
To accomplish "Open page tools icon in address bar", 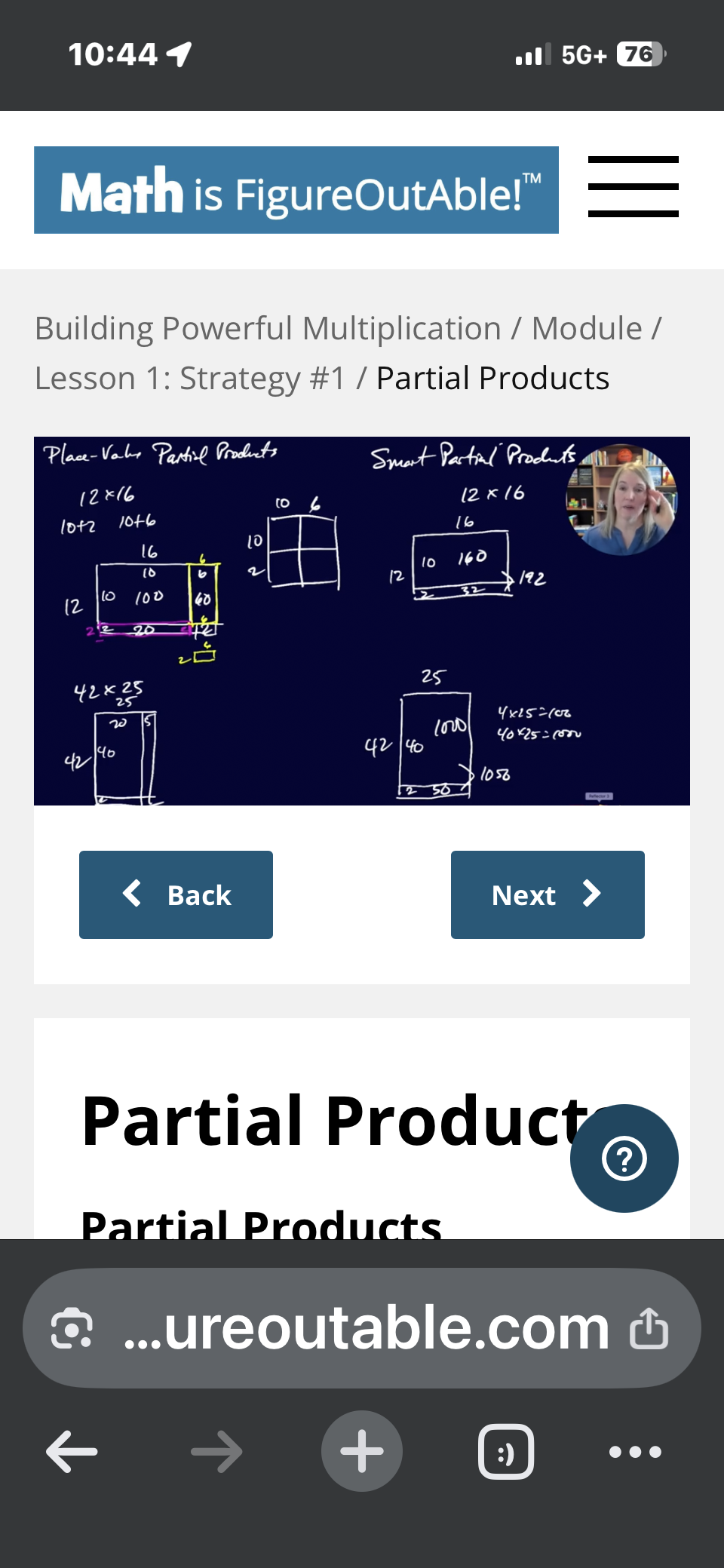I will [x=72, y=1329].
